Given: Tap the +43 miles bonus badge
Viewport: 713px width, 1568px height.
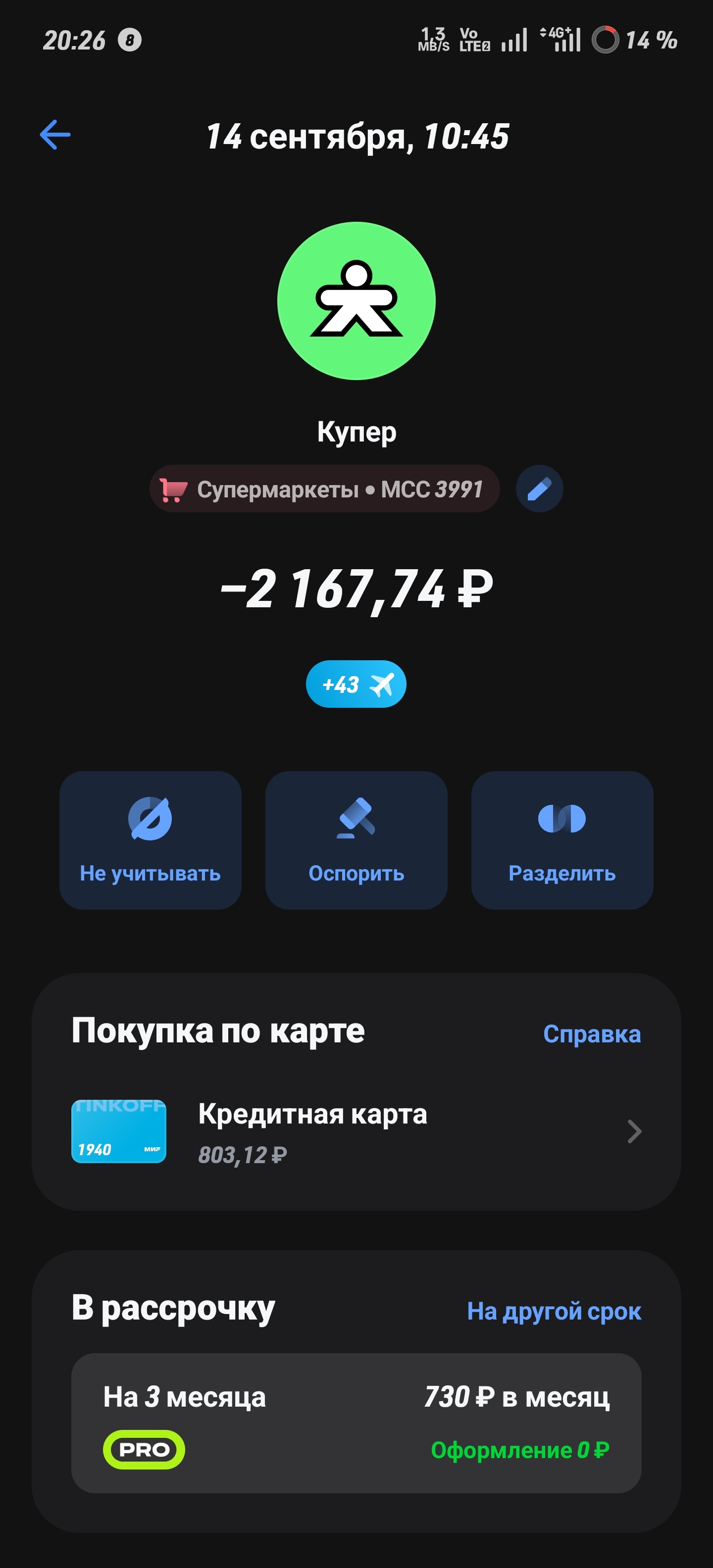Looking at the screenshot, I should (x=356, y=684).
